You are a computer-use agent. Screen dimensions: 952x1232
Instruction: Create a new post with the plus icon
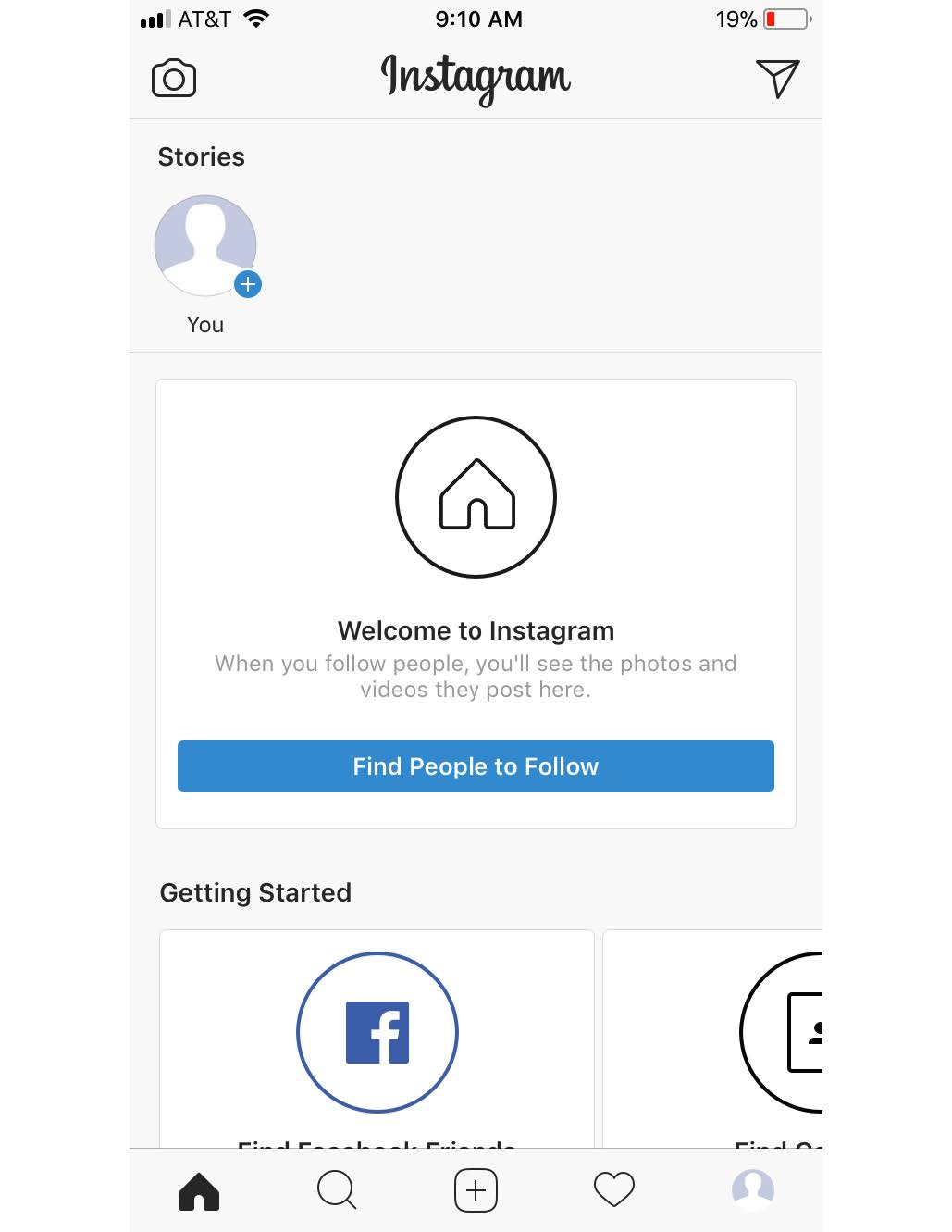tap(476, 1189)
